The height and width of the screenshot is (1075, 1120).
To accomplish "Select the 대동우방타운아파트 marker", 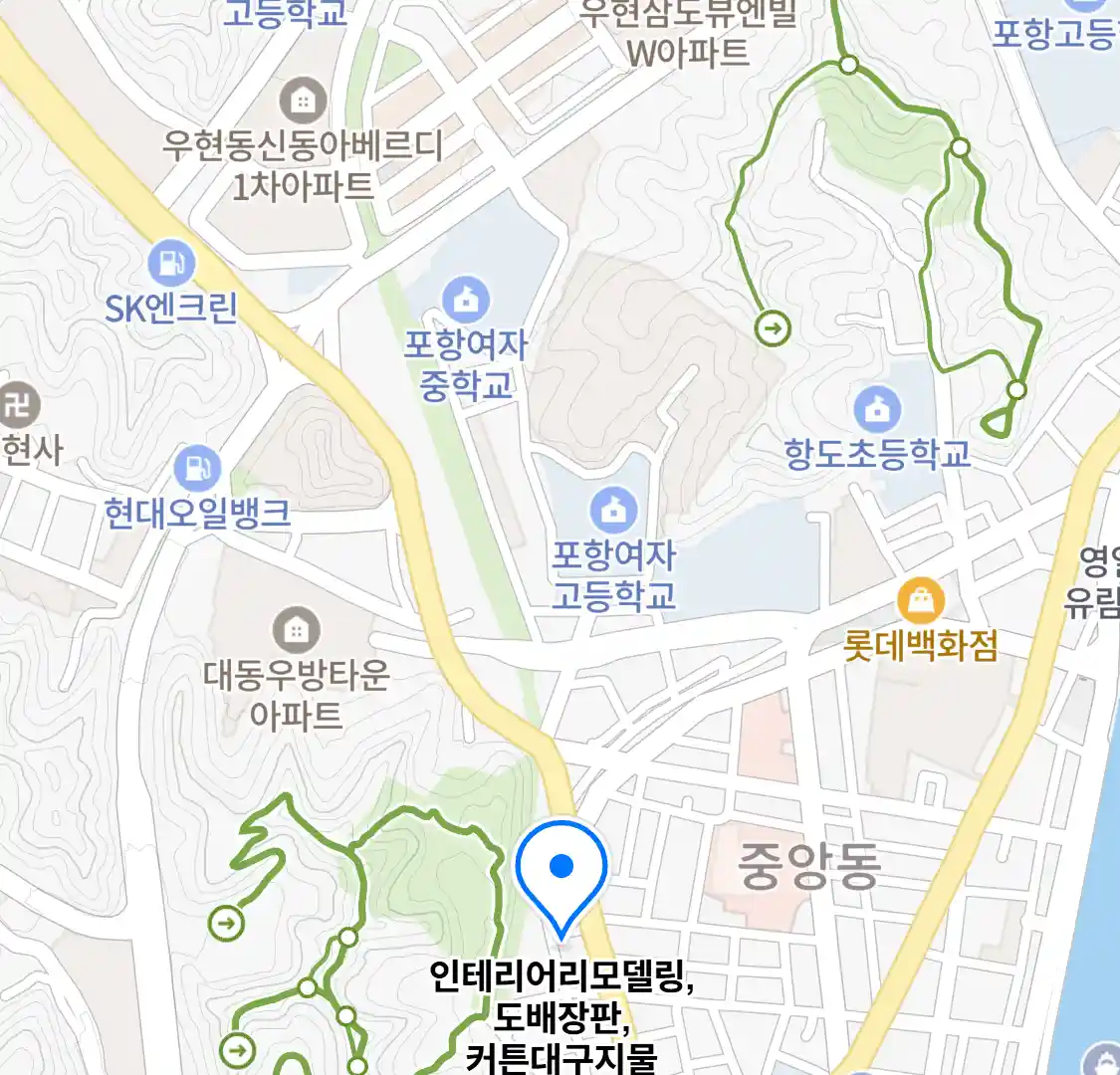I will 296,630.
